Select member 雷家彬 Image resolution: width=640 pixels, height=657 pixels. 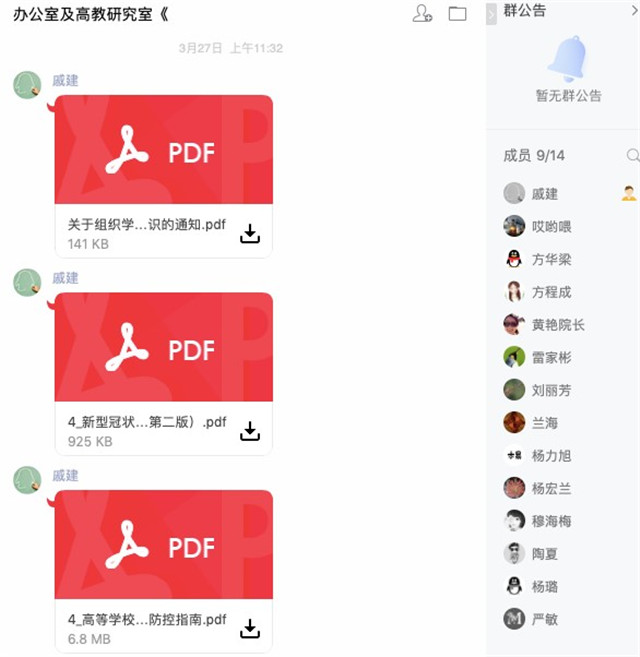pyautogui.click(x=551, y=358)
